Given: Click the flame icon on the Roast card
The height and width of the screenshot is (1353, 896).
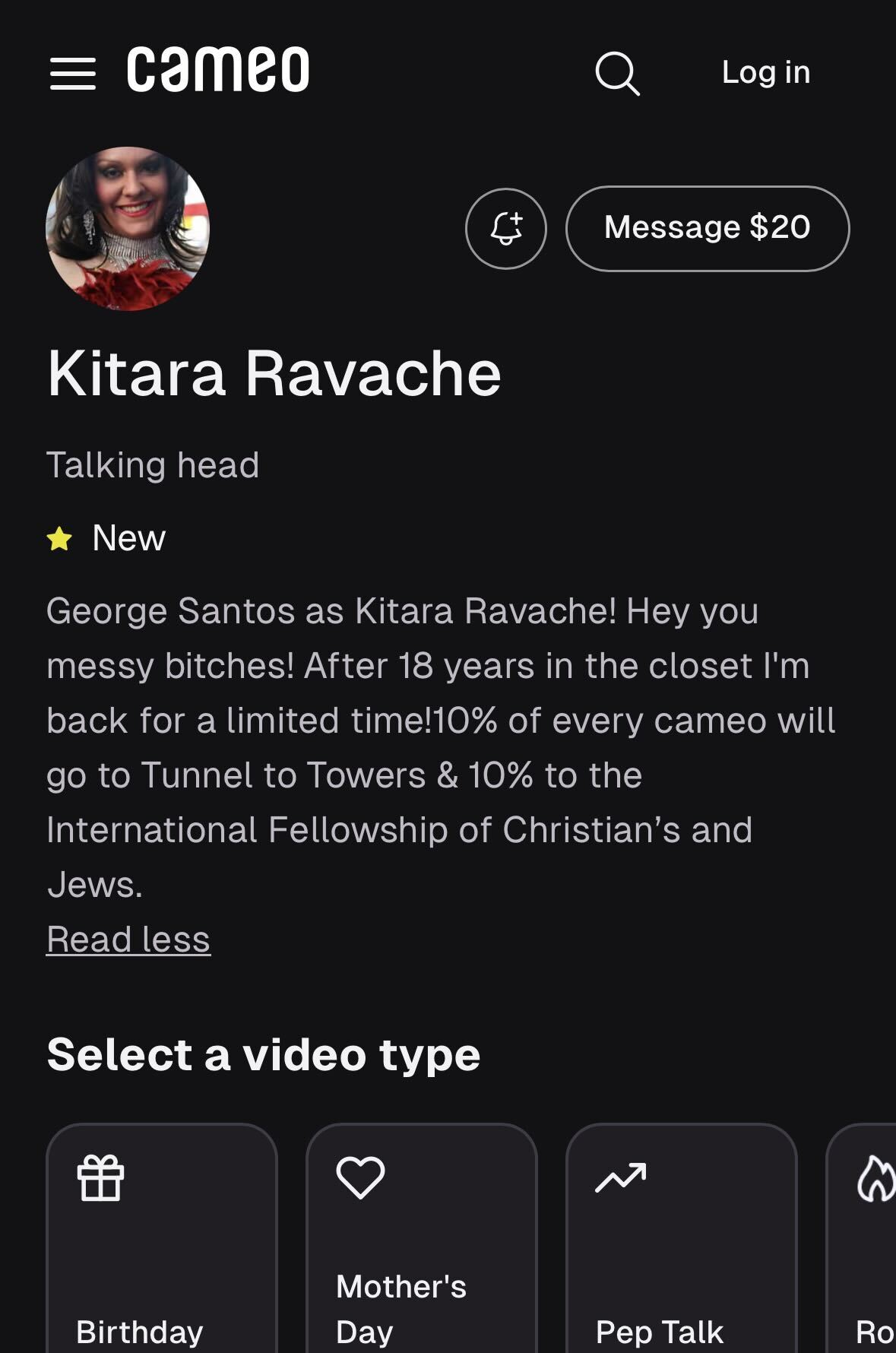Looking at the screenshot, I should 878,1177.
